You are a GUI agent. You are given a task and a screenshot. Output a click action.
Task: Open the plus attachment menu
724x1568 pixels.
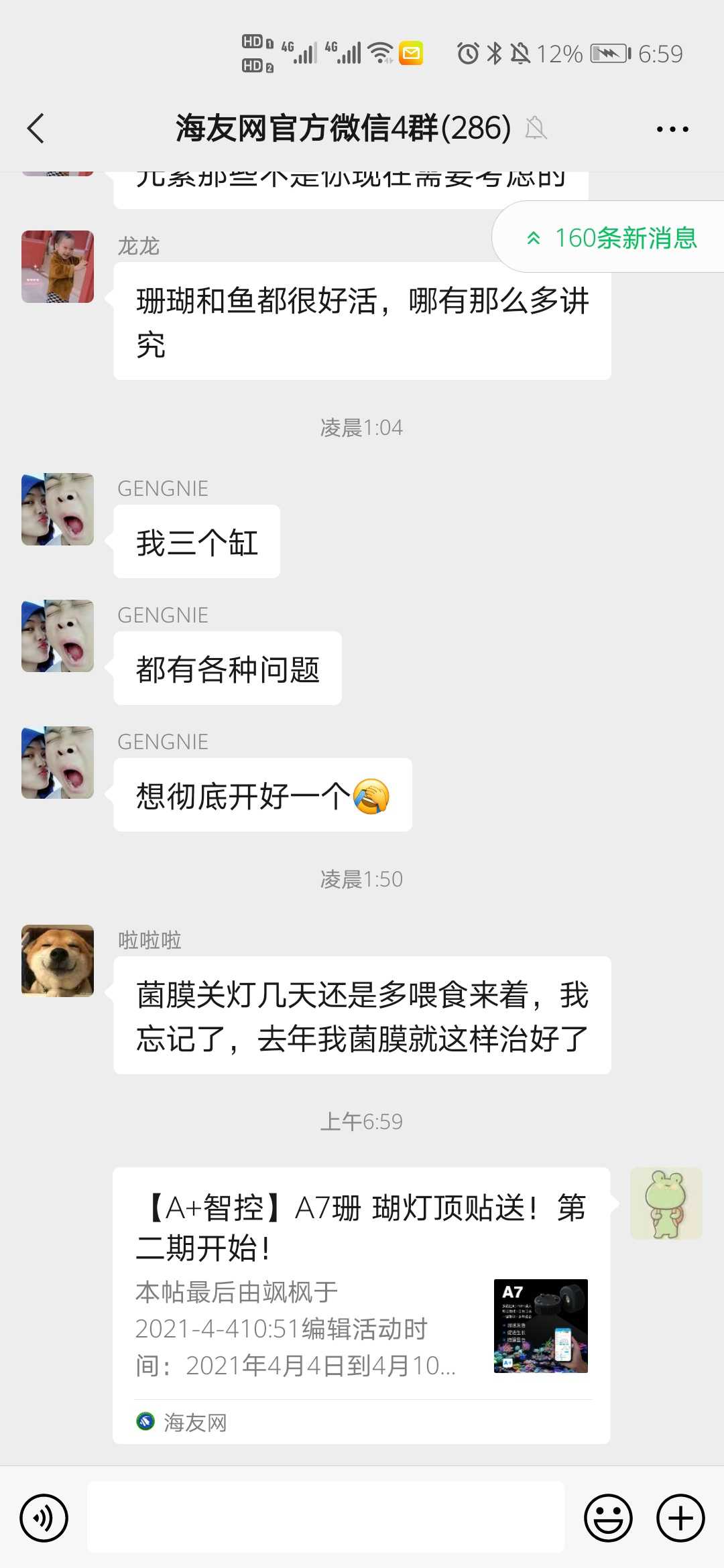tap(680, 1518)
